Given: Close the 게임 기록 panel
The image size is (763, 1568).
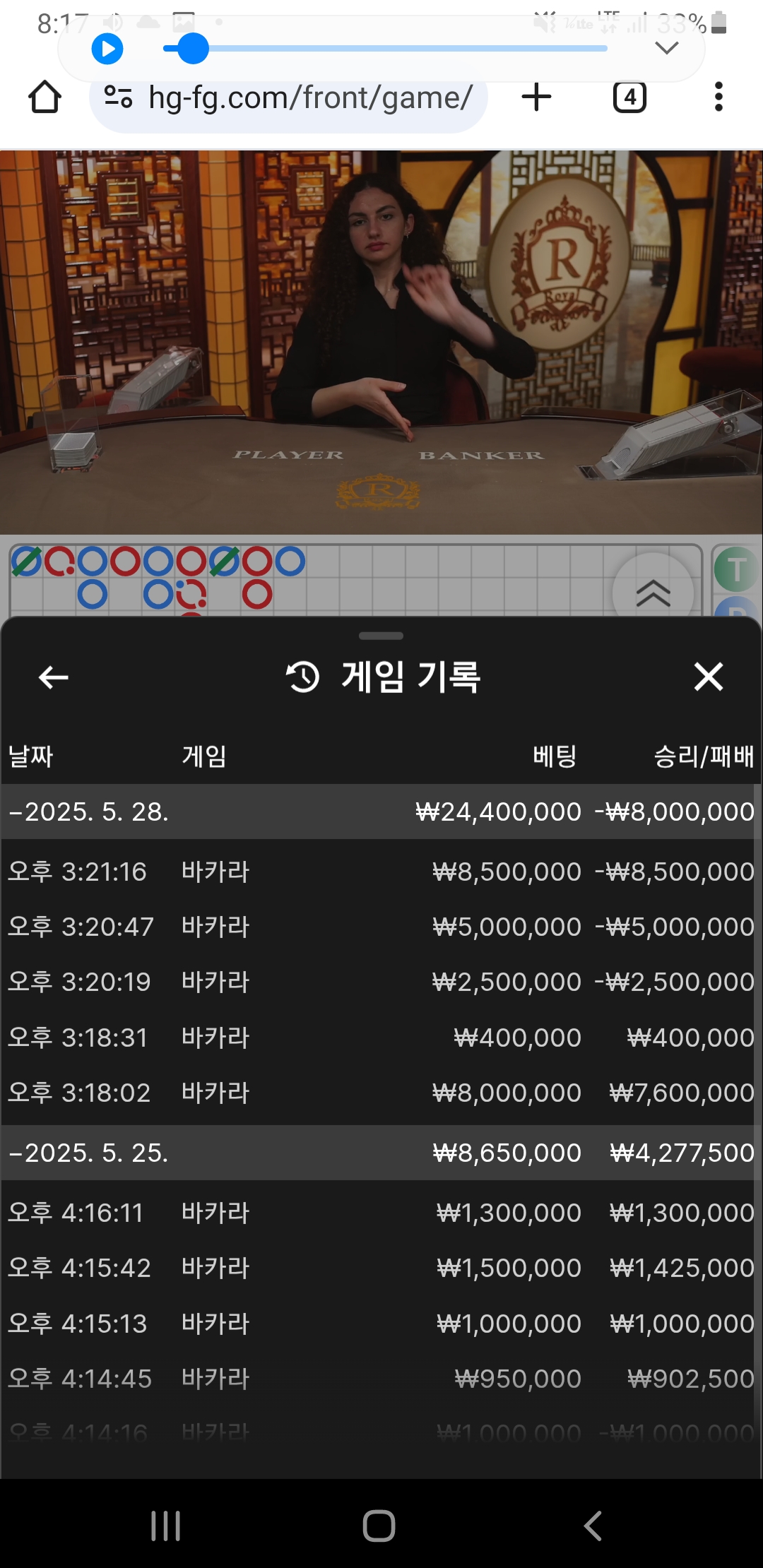Looking at the screenshot, I should pos(709,677).
